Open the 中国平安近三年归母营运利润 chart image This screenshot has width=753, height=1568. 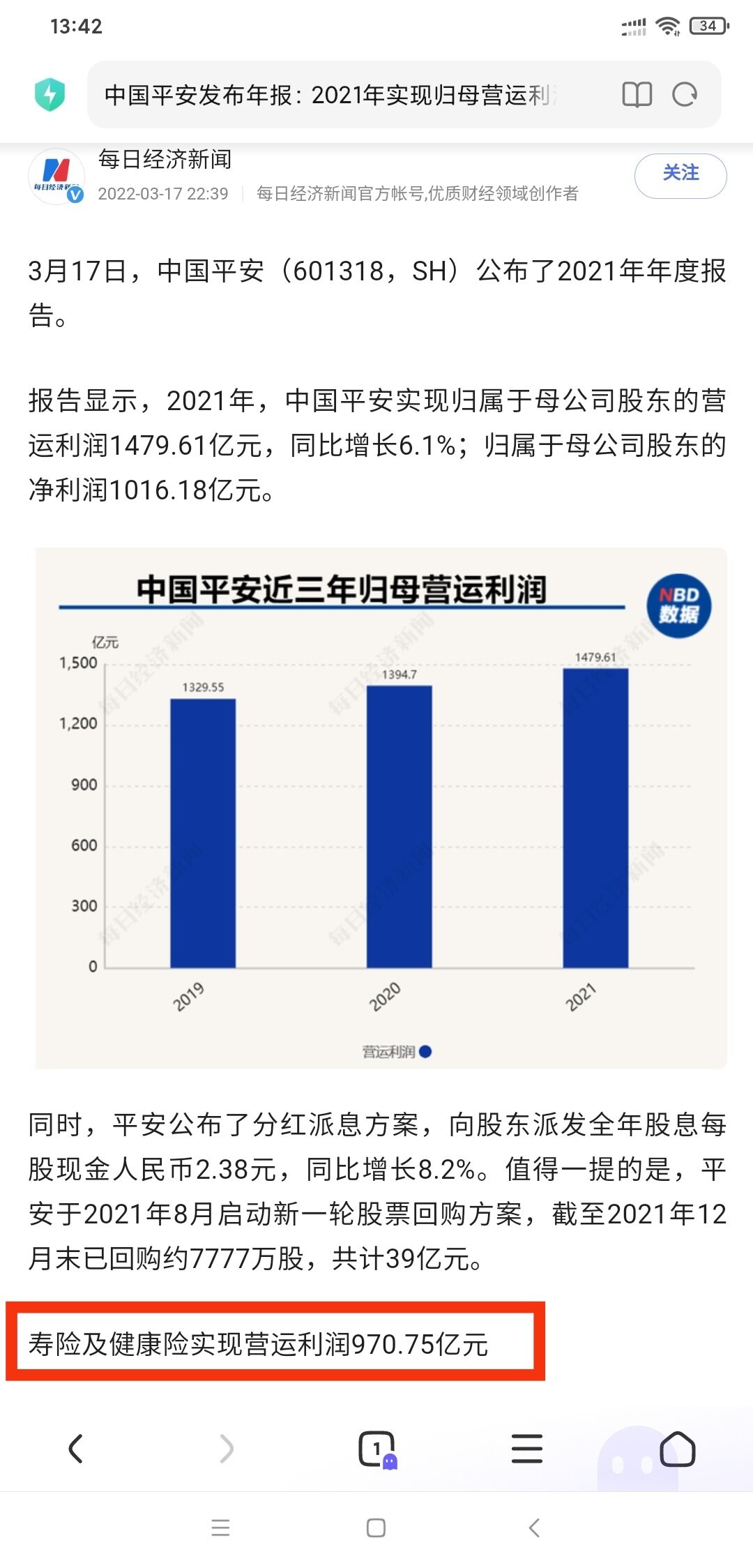381,808
